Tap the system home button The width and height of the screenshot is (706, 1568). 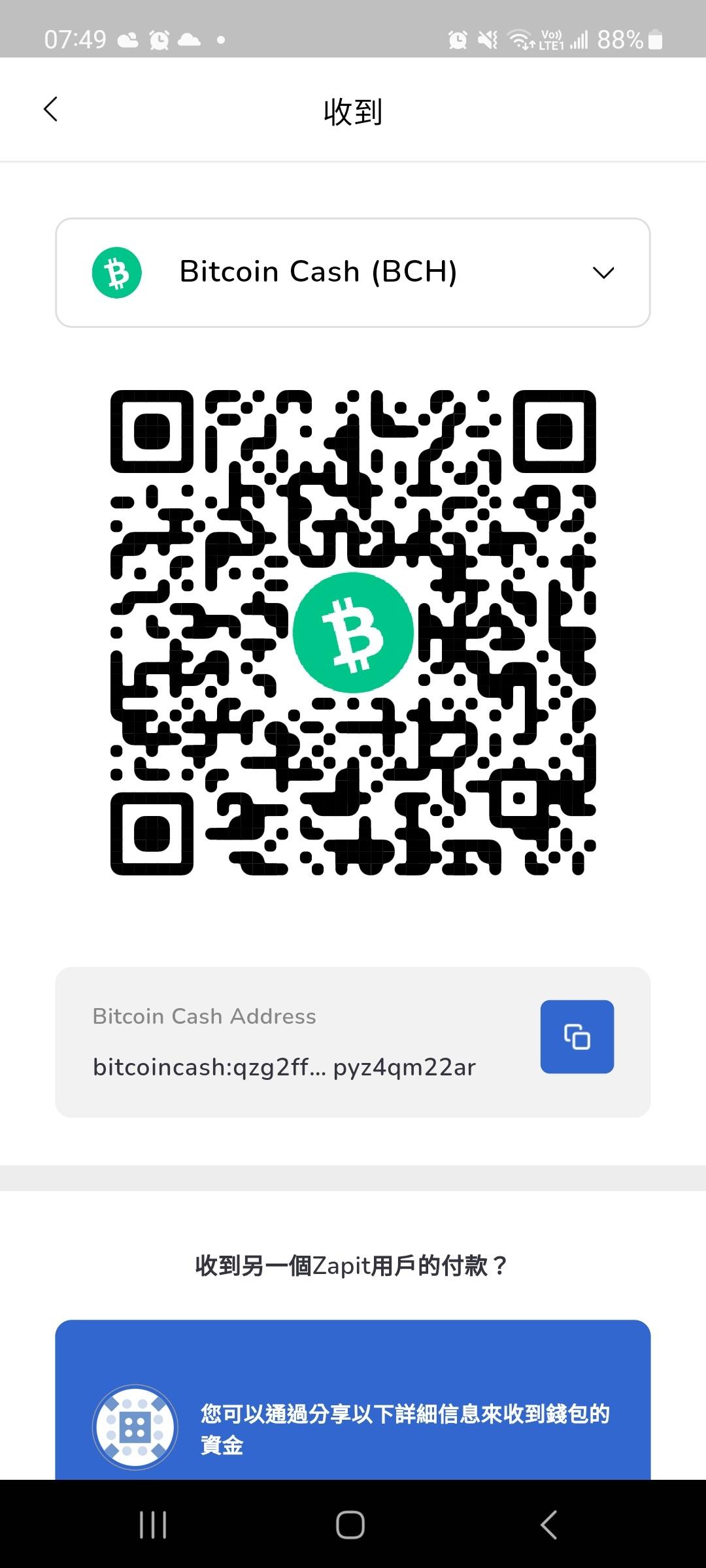click(350, 1526)
